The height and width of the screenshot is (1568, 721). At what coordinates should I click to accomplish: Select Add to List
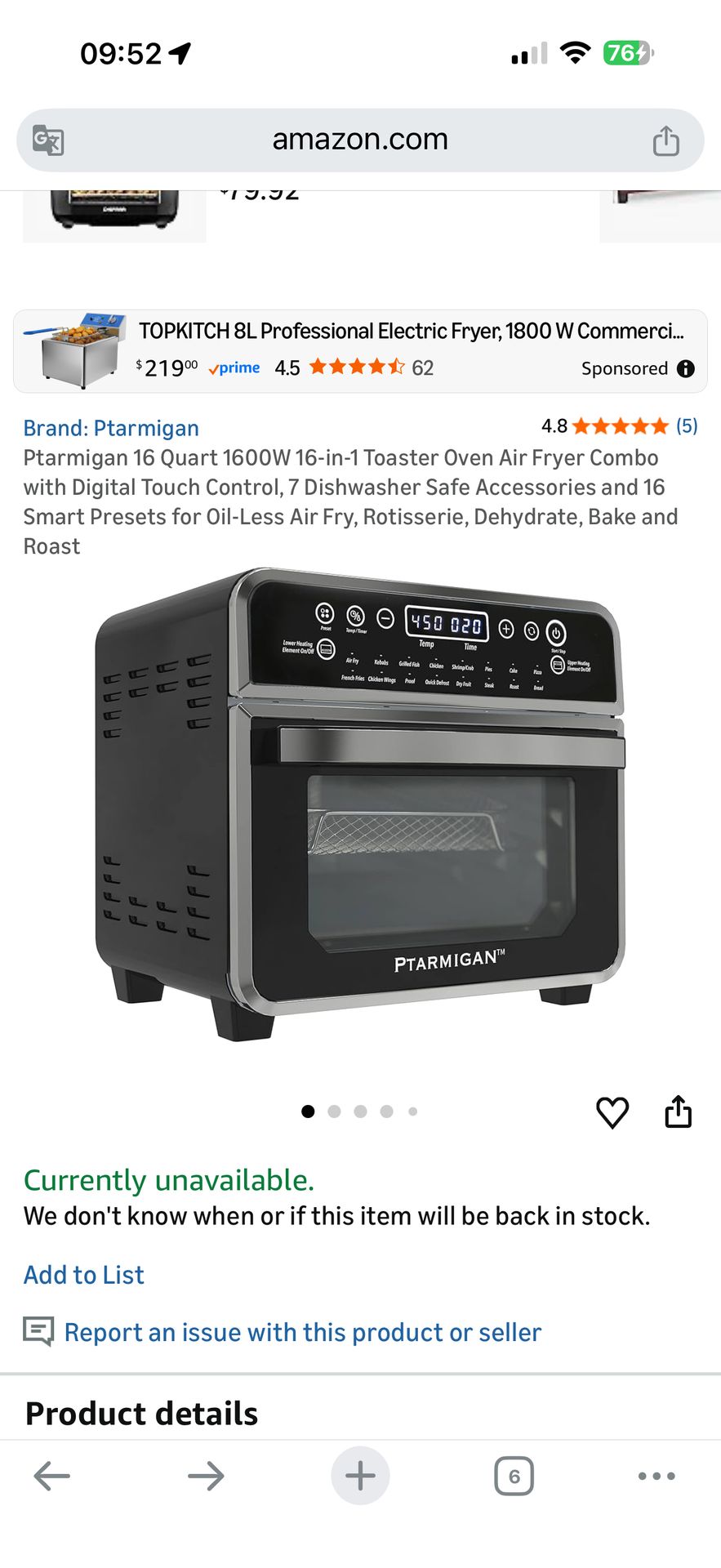83,1275
